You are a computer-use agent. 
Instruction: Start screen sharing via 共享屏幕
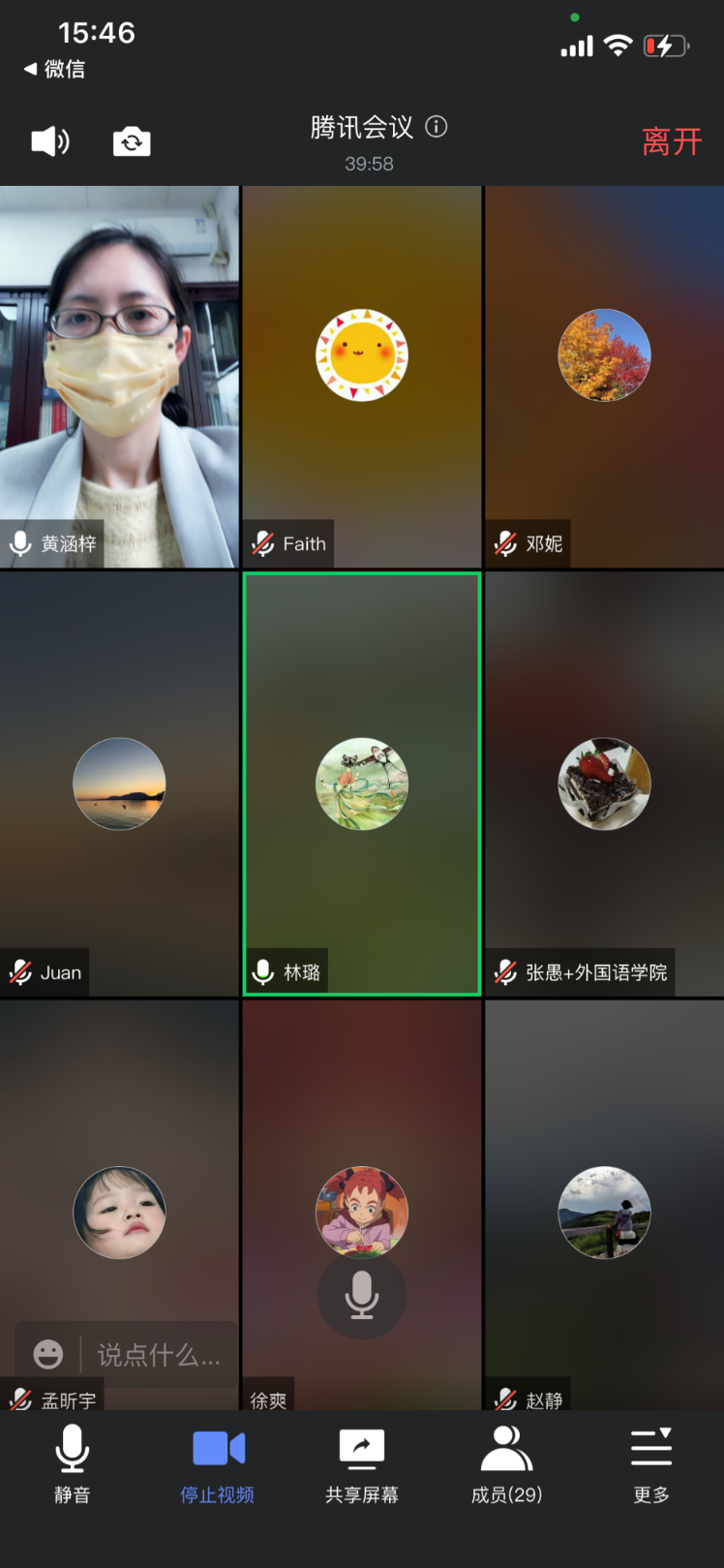tap(362, 1464)
